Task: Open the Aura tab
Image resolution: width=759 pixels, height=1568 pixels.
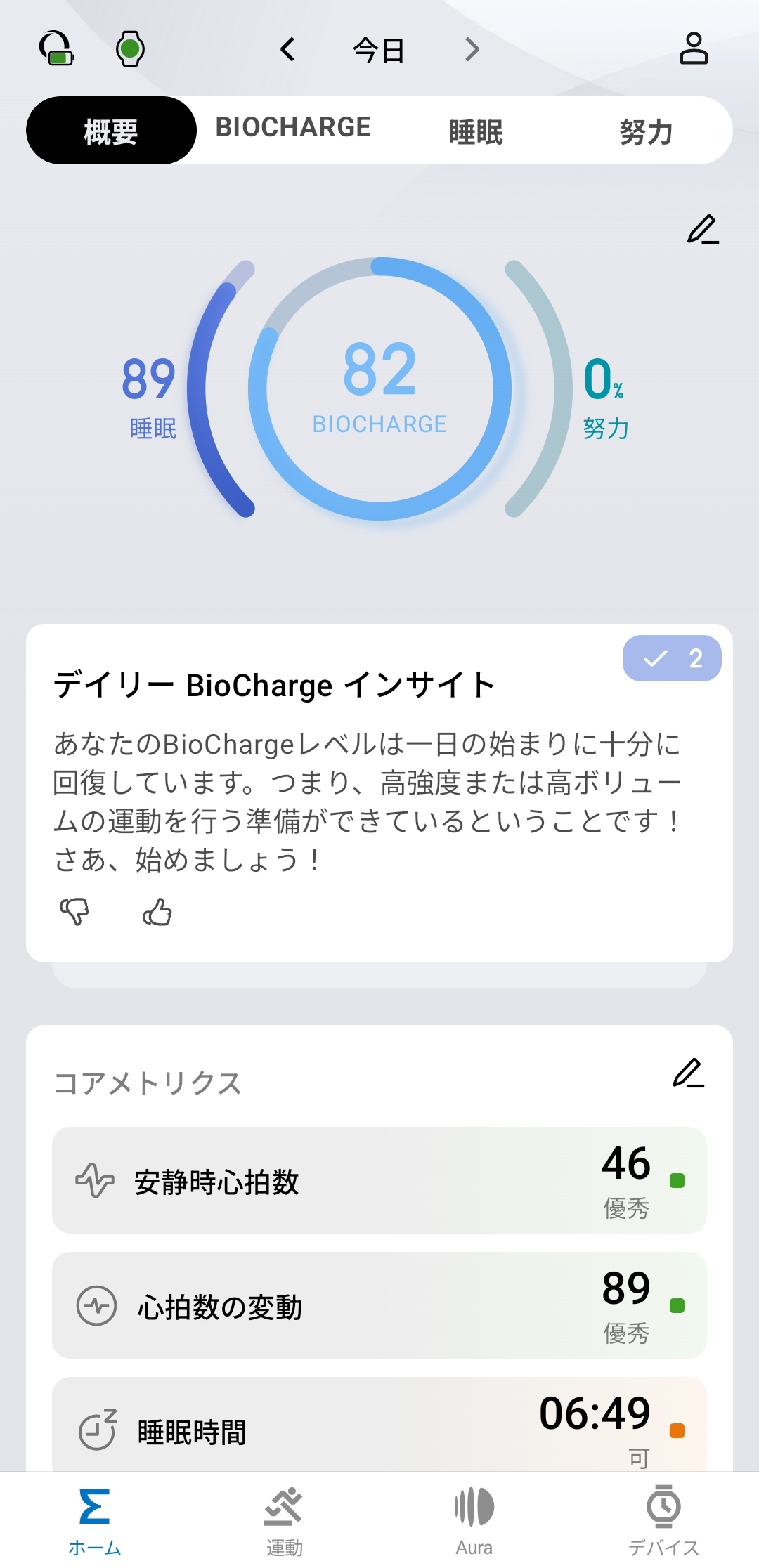Action: [x=474, y=1521]
